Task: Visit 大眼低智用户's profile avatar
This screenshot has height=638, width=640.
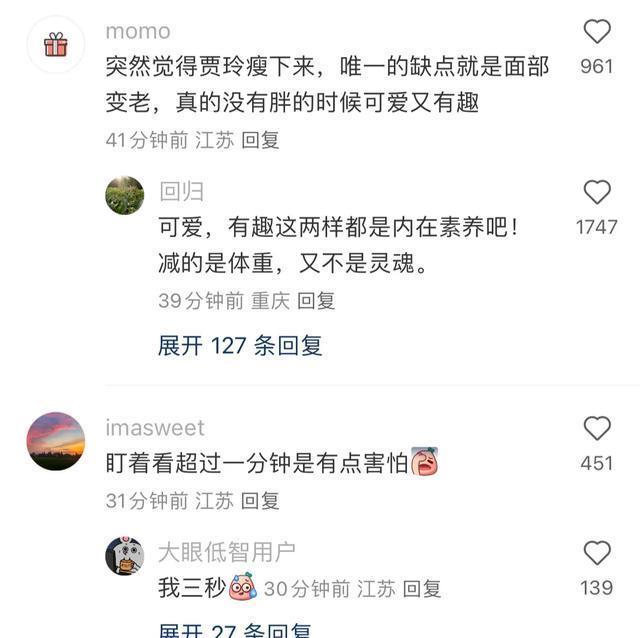Action: click(125, 555)
